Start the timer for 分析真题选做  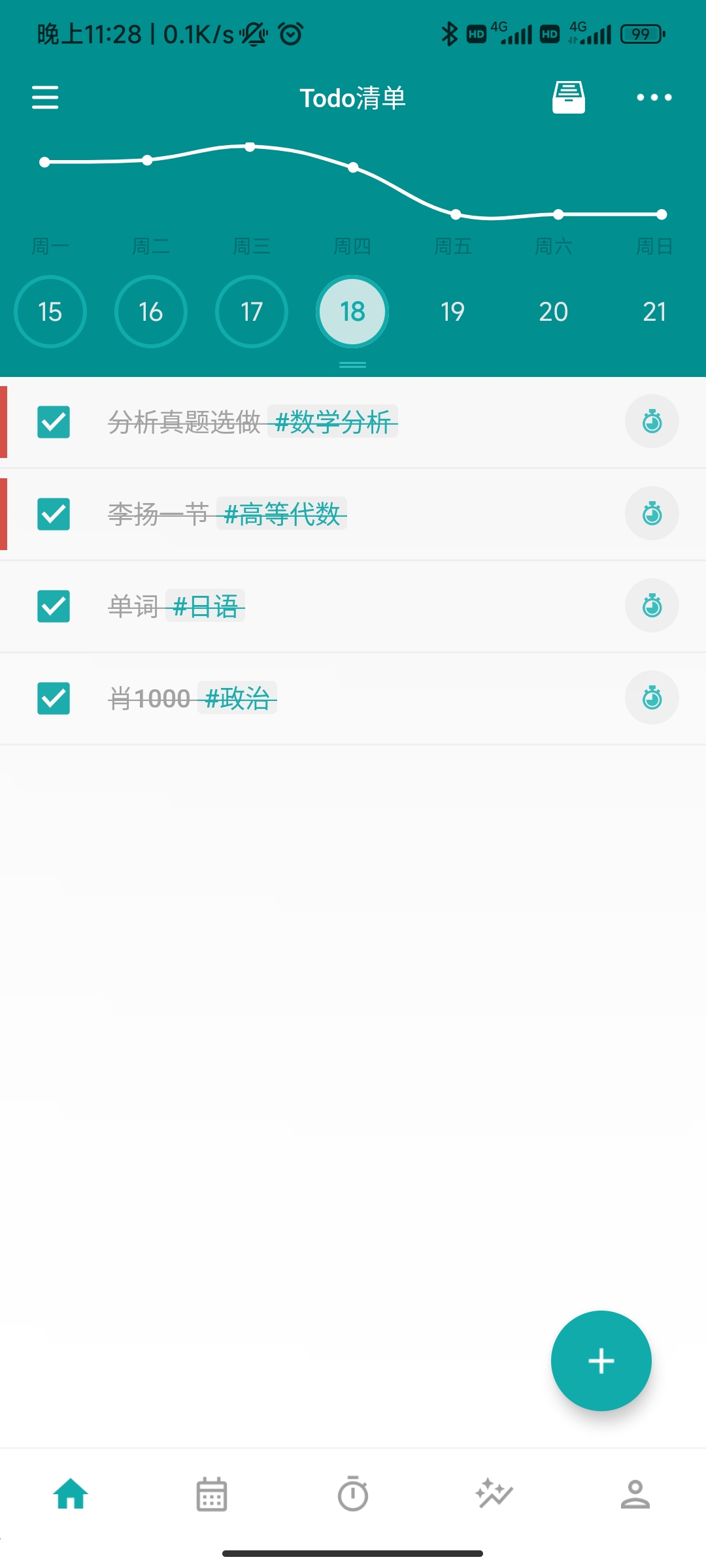click(652, 421)
